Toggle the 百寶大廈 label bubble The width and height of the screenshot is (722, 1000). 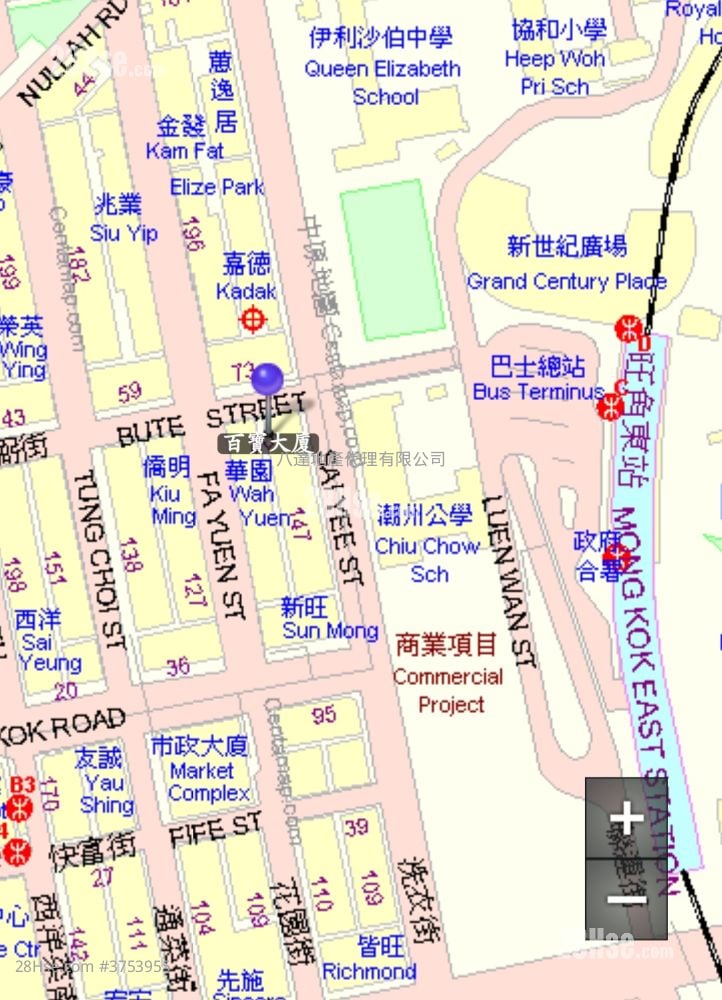tap(267, 442)
